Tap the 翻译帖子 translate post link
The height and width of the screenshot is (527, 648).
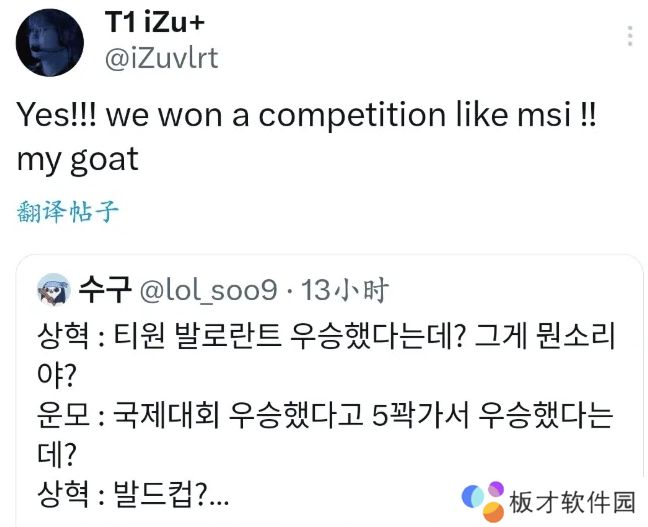68,211
